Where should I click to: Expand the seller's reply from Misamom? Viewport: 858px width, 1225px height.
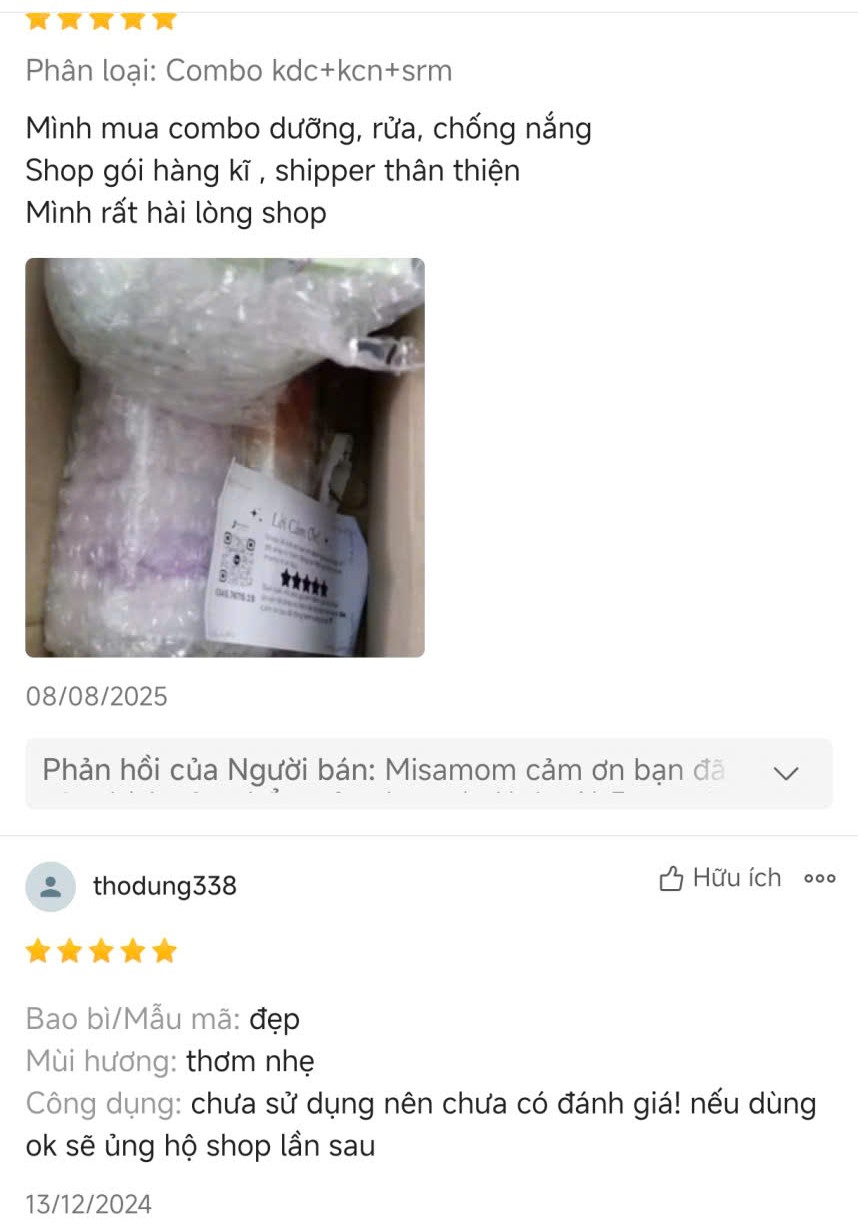tap(787, 772)
